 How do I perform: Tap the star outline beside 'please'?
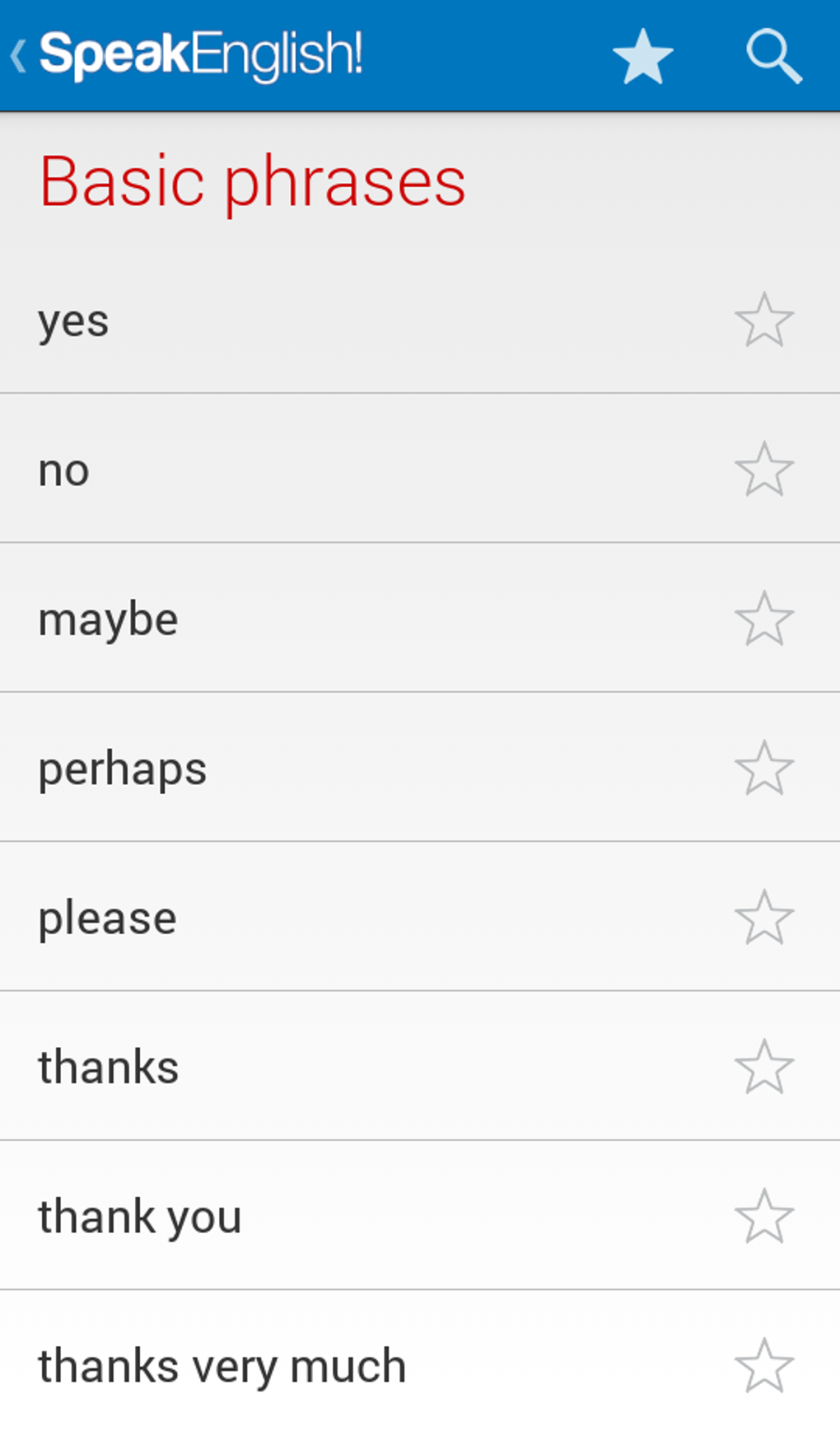pos(765,917)
